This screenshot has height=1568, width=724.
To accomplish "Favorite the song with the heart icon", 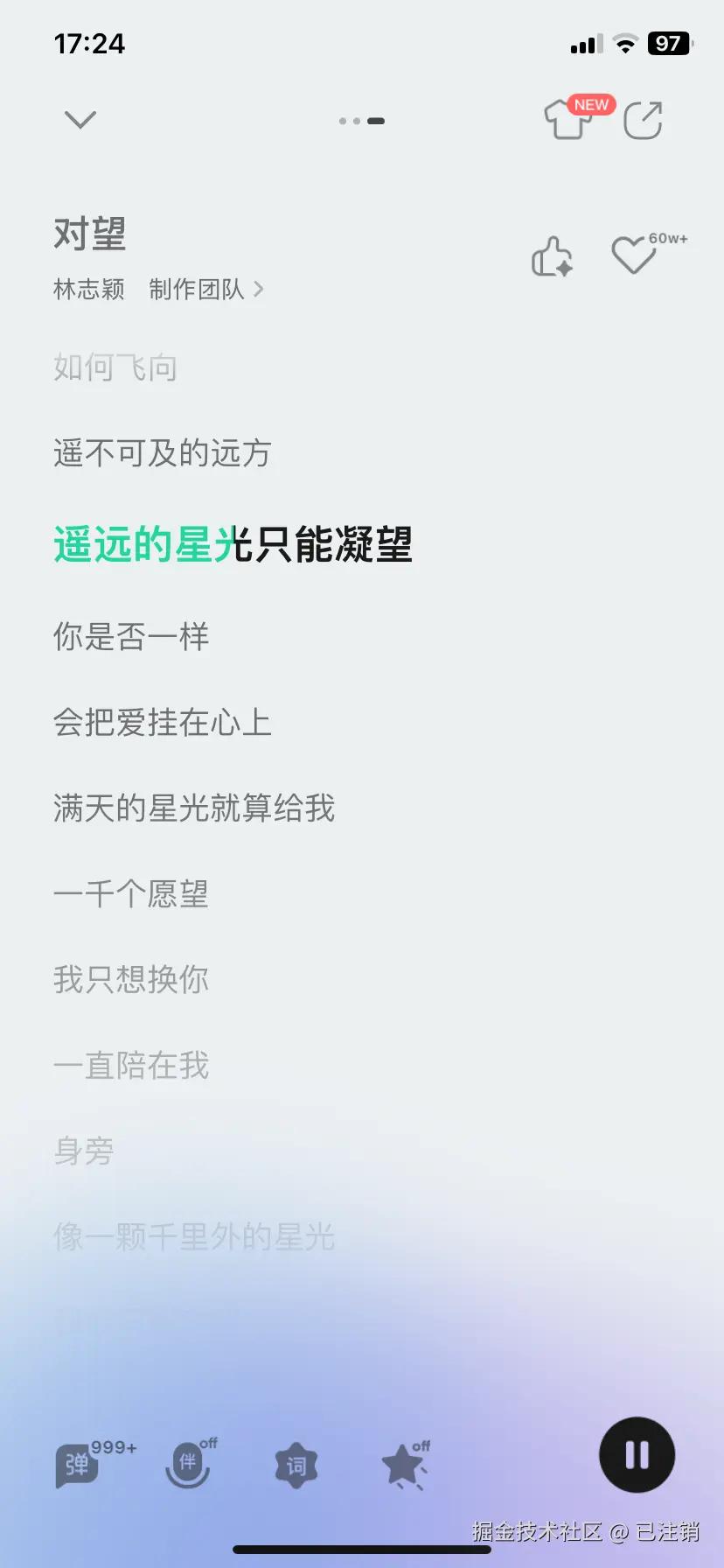I will pyautogui.click(x=632, y=257).
